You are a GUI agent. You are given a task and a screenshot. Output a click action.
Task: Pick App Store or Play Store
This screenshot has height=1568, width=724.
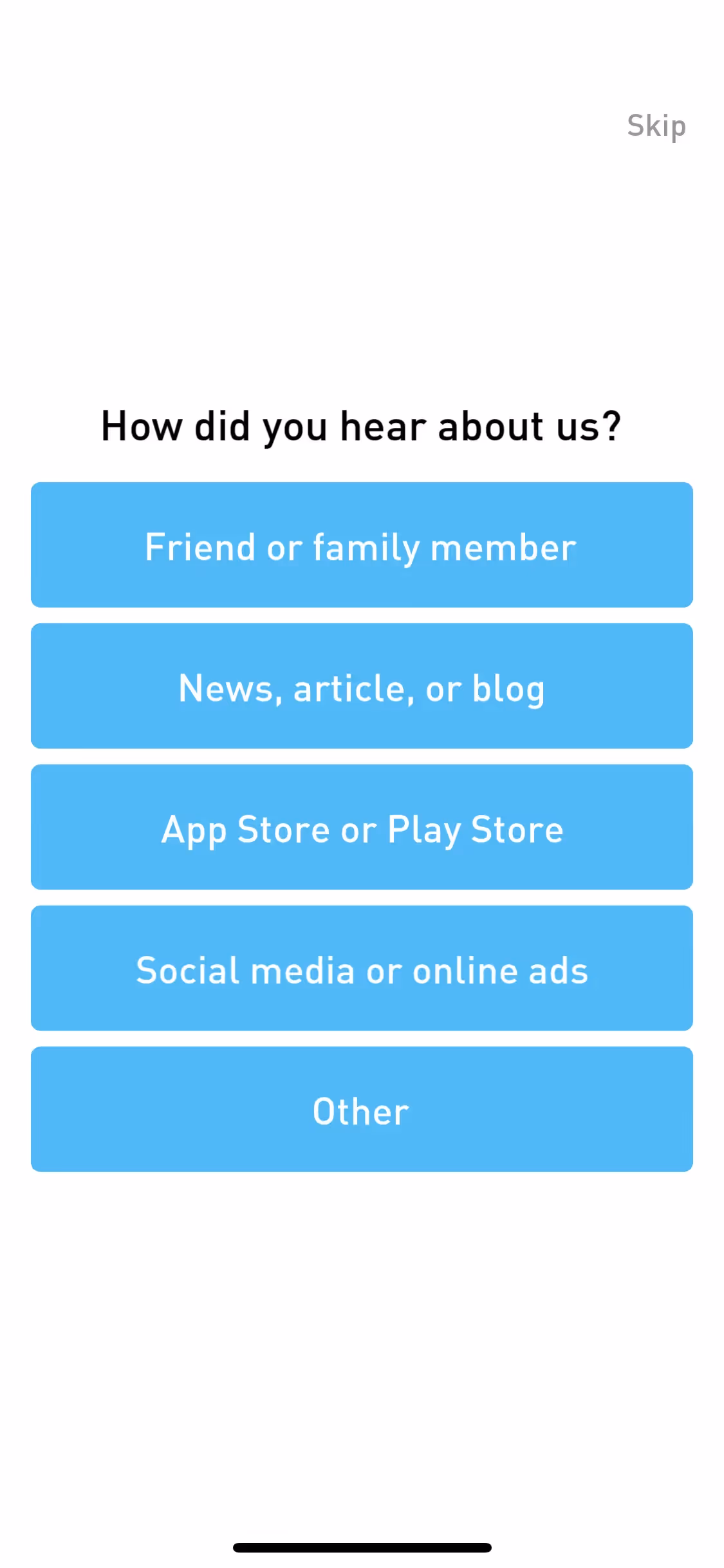[362, 826]
